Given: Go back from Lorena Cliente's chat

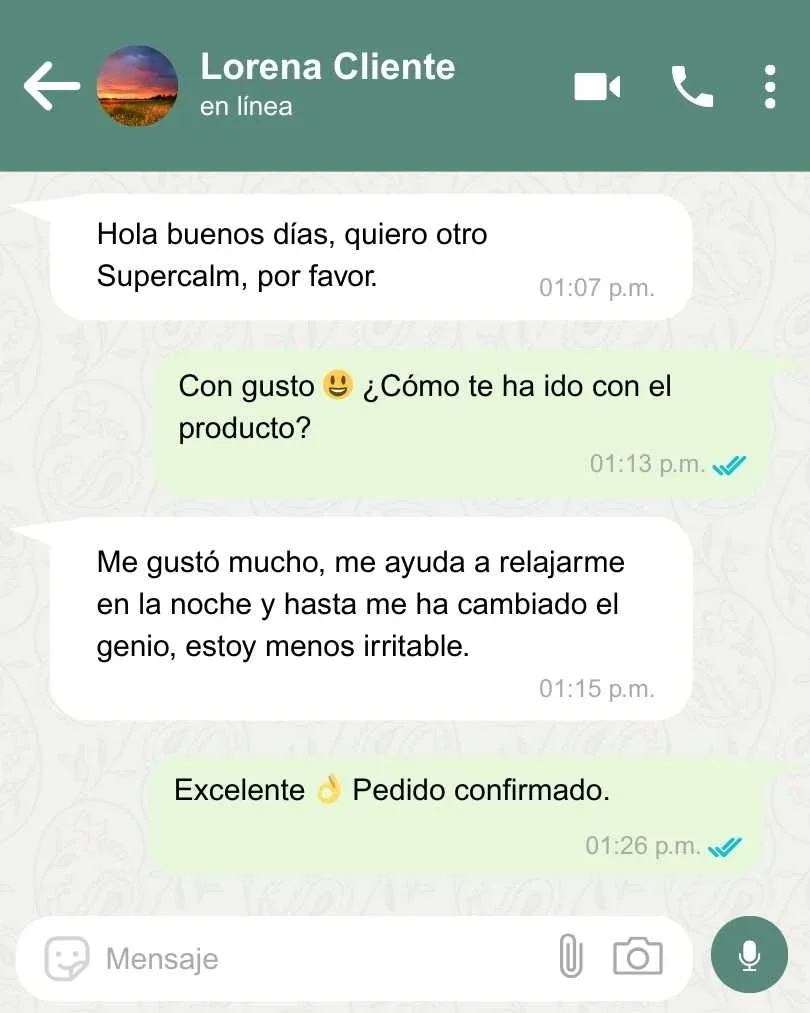Looking at the screenshot, I should click(x=50, y=87).
